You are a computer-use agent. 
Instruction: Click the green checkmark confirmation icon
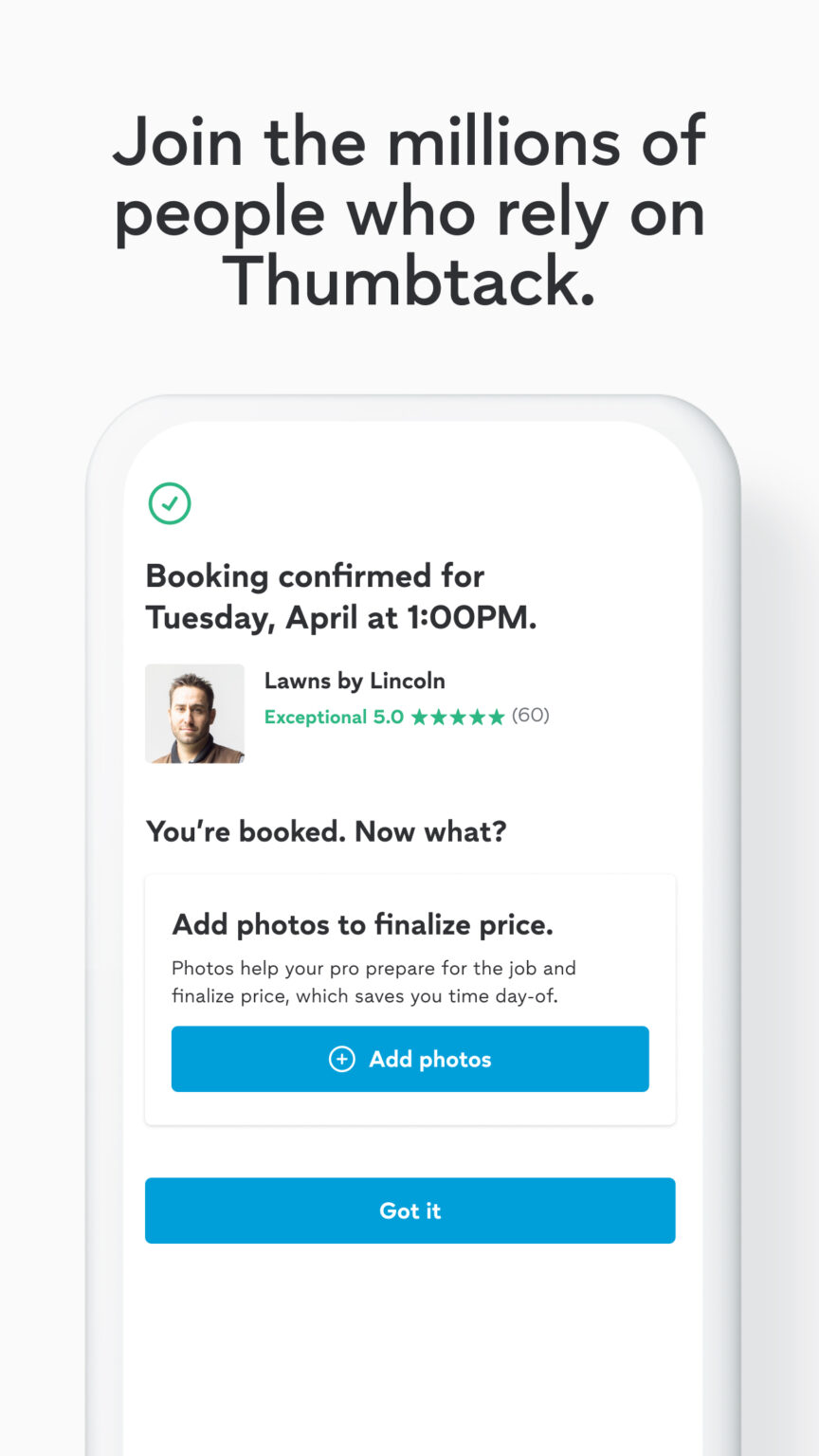pos(170,503)
